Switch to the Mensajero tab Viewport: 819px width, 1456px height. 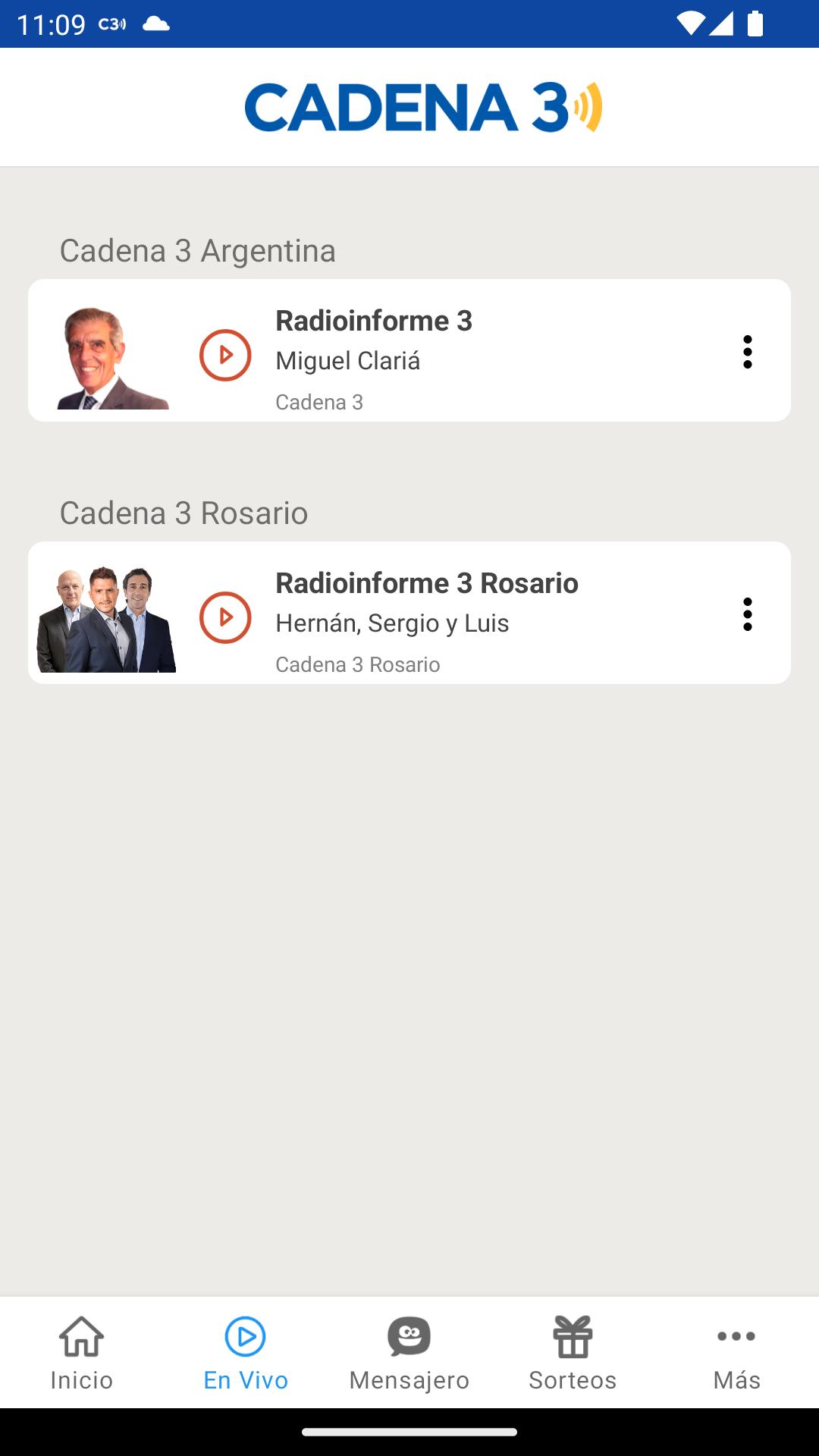(409, 1353)
